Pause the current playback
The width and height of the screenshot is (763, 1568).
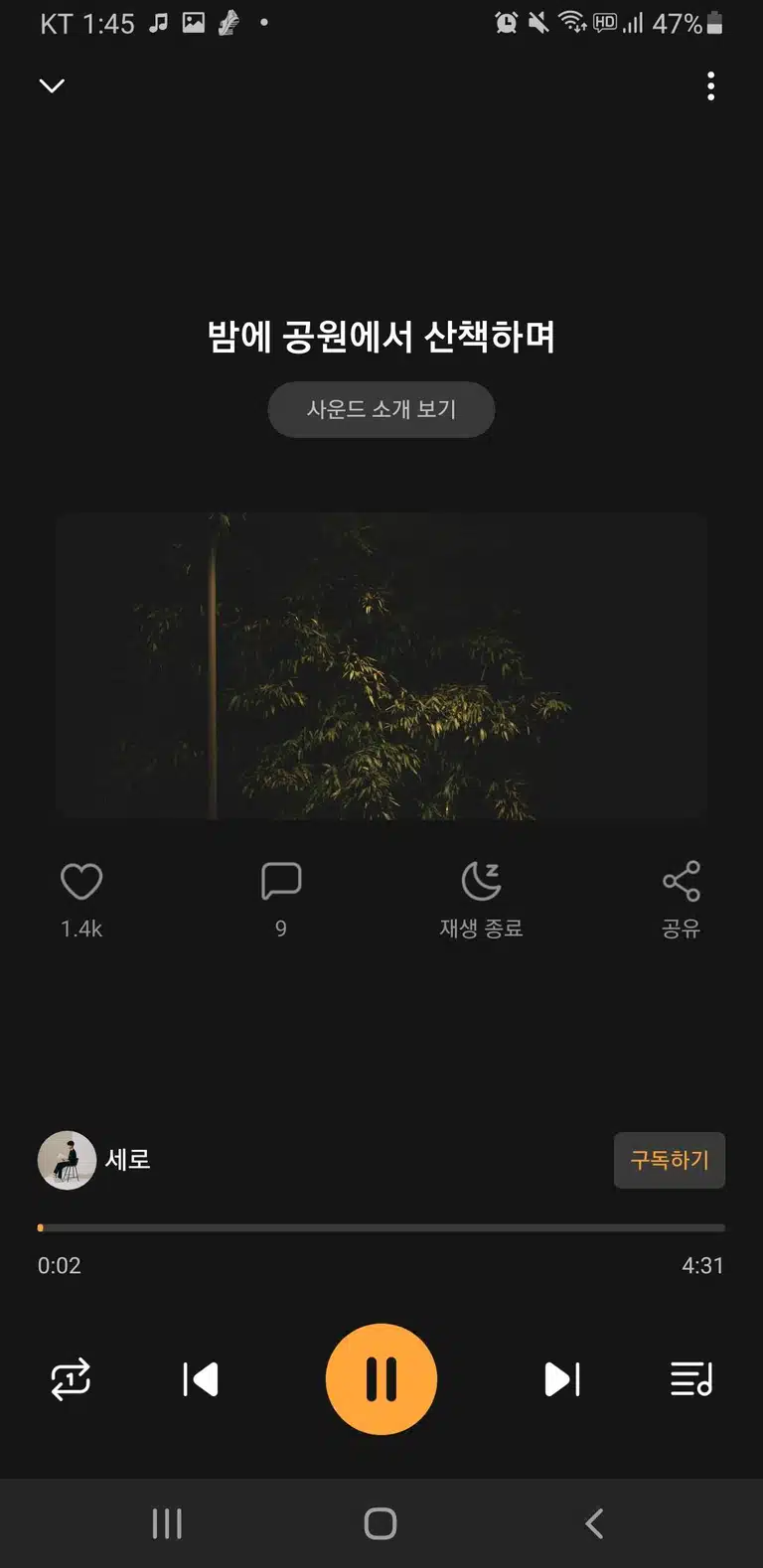tap(381, 1379)
